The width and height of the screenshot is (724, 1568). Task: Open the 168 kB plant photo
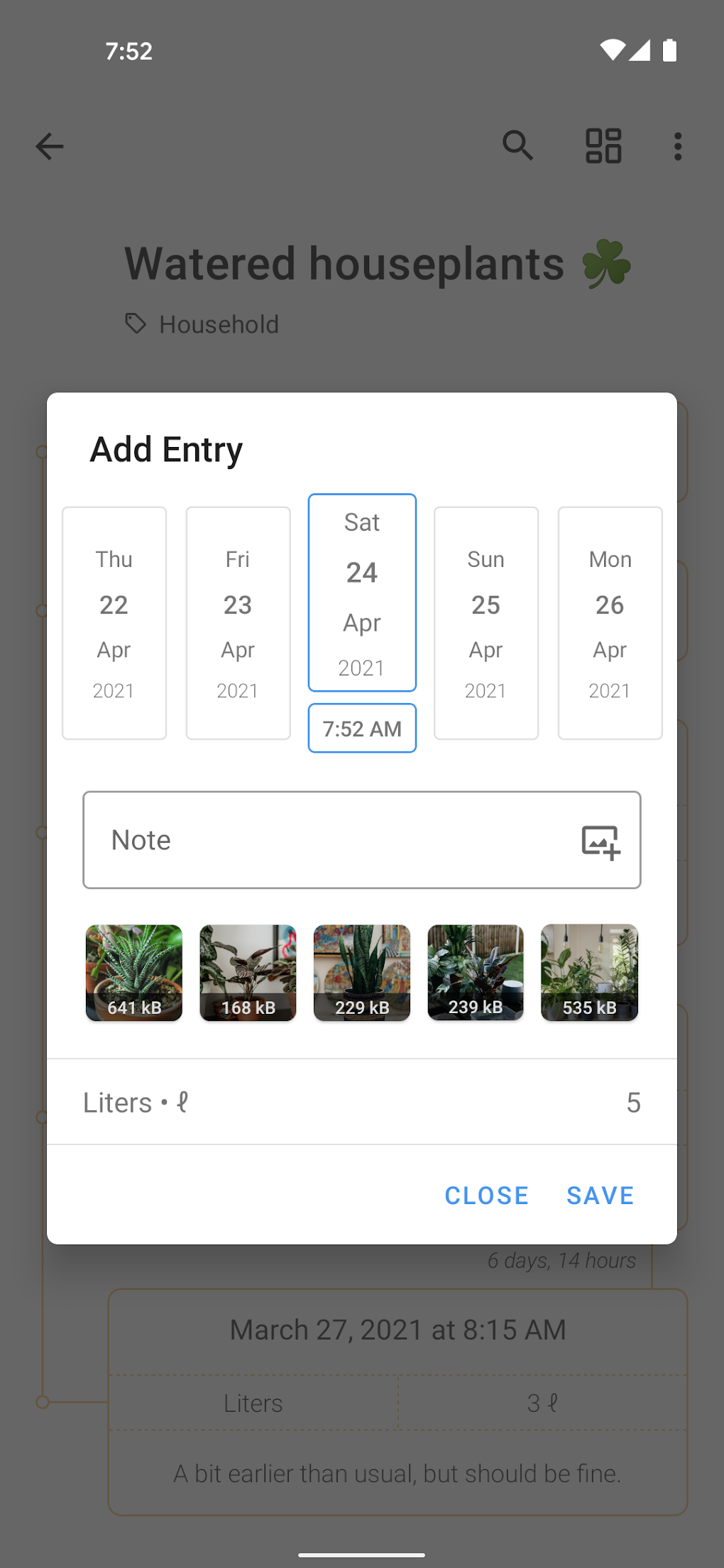[x=248, y=973]
